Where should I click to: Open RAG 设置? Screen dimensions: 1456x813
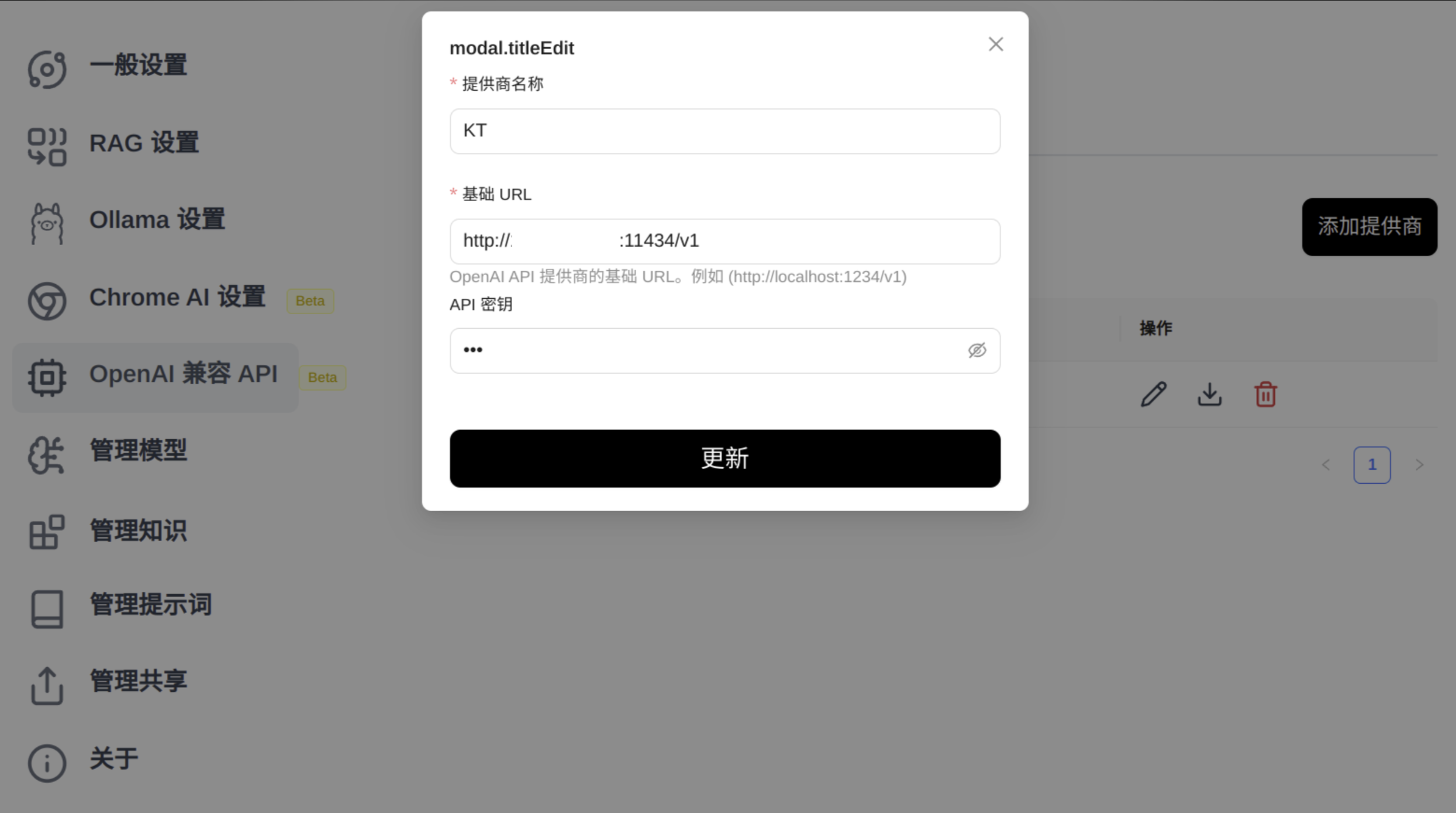[x=144, y=143]
